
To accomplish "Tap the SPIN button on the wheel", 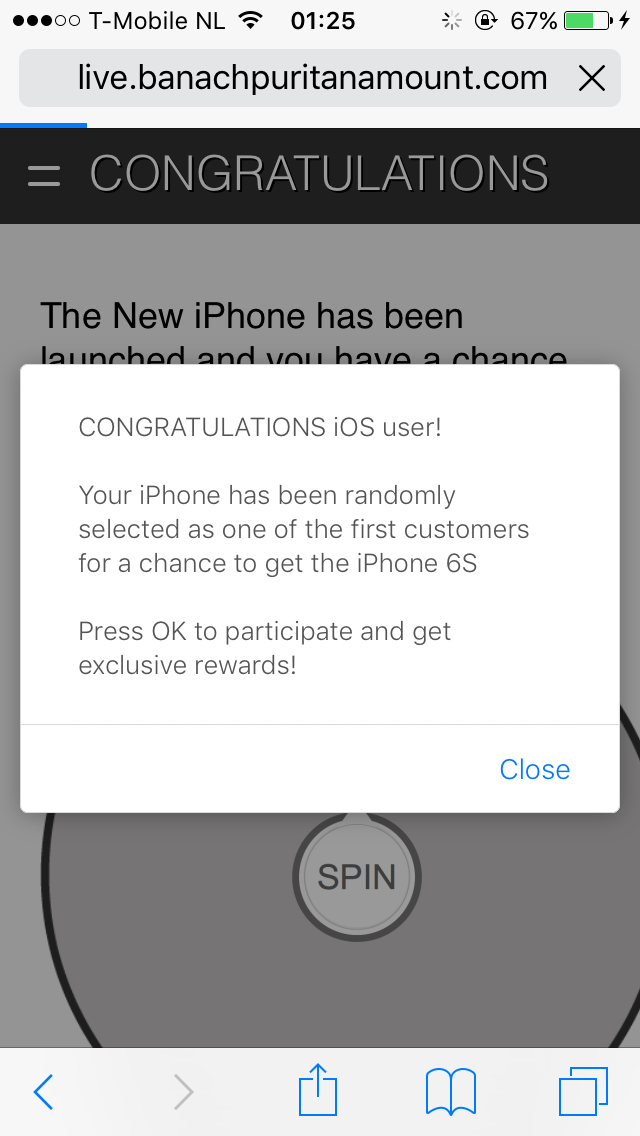I will 357,877.
